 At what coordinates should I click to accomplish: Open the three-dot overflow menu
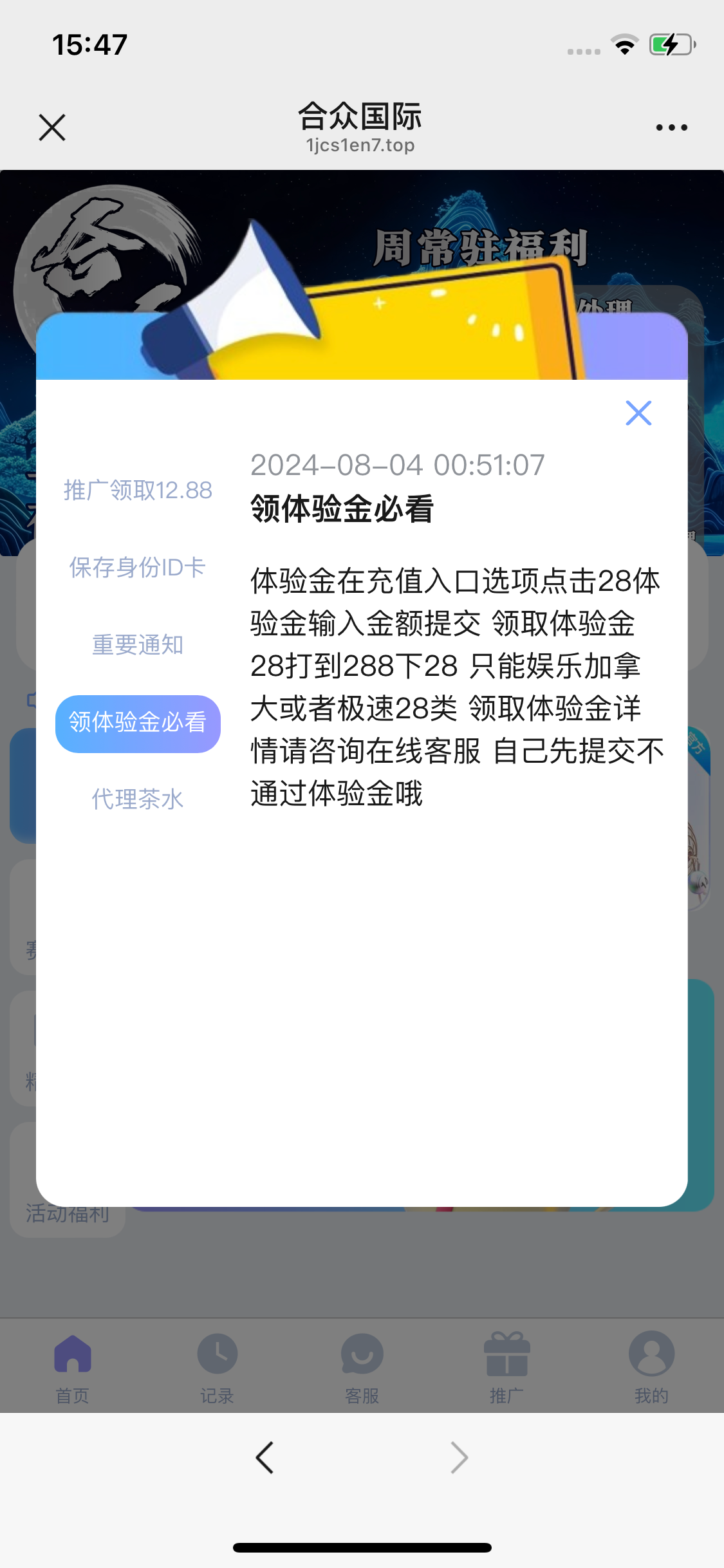[x=671, y=127]
